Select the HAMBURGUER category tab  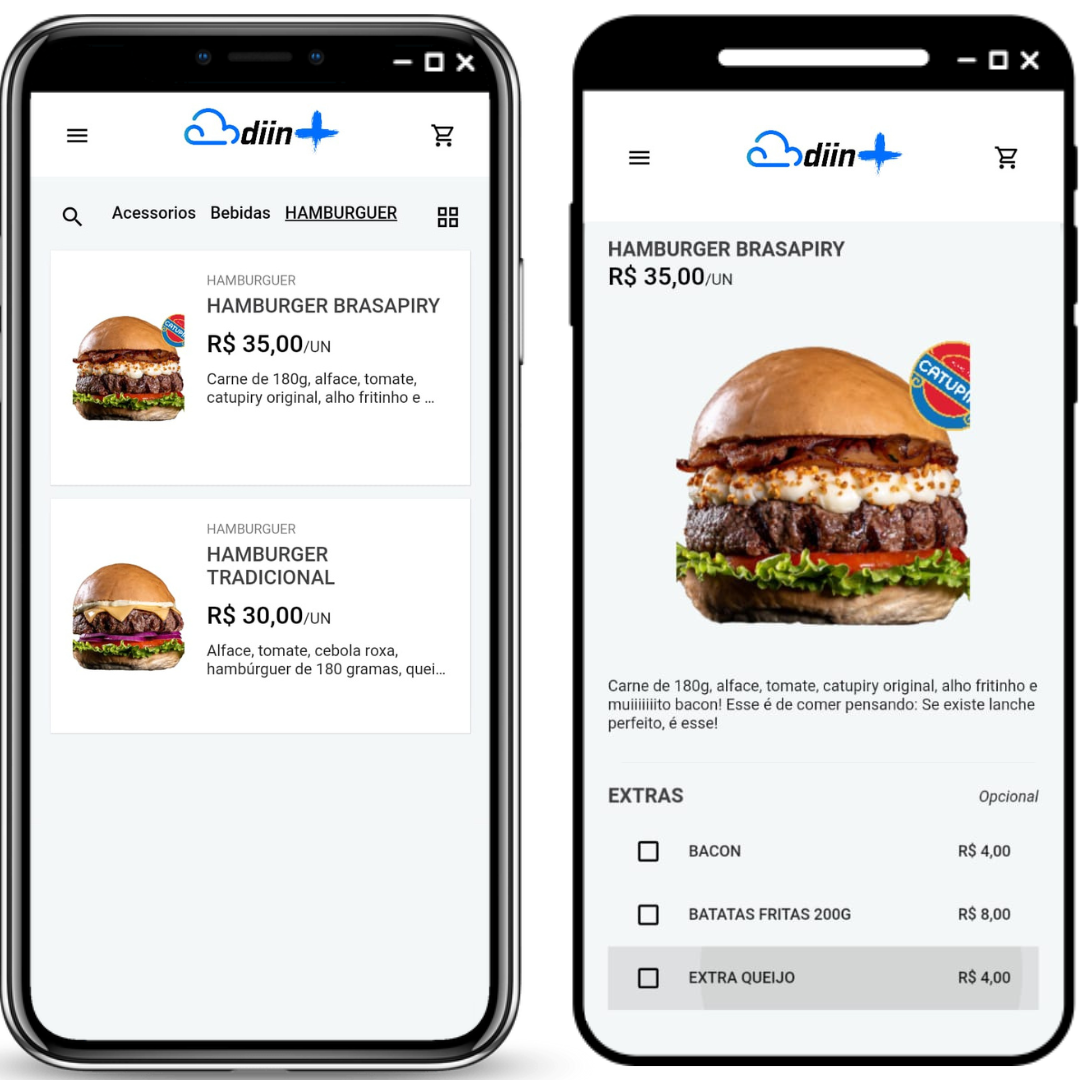coord(341,213)
